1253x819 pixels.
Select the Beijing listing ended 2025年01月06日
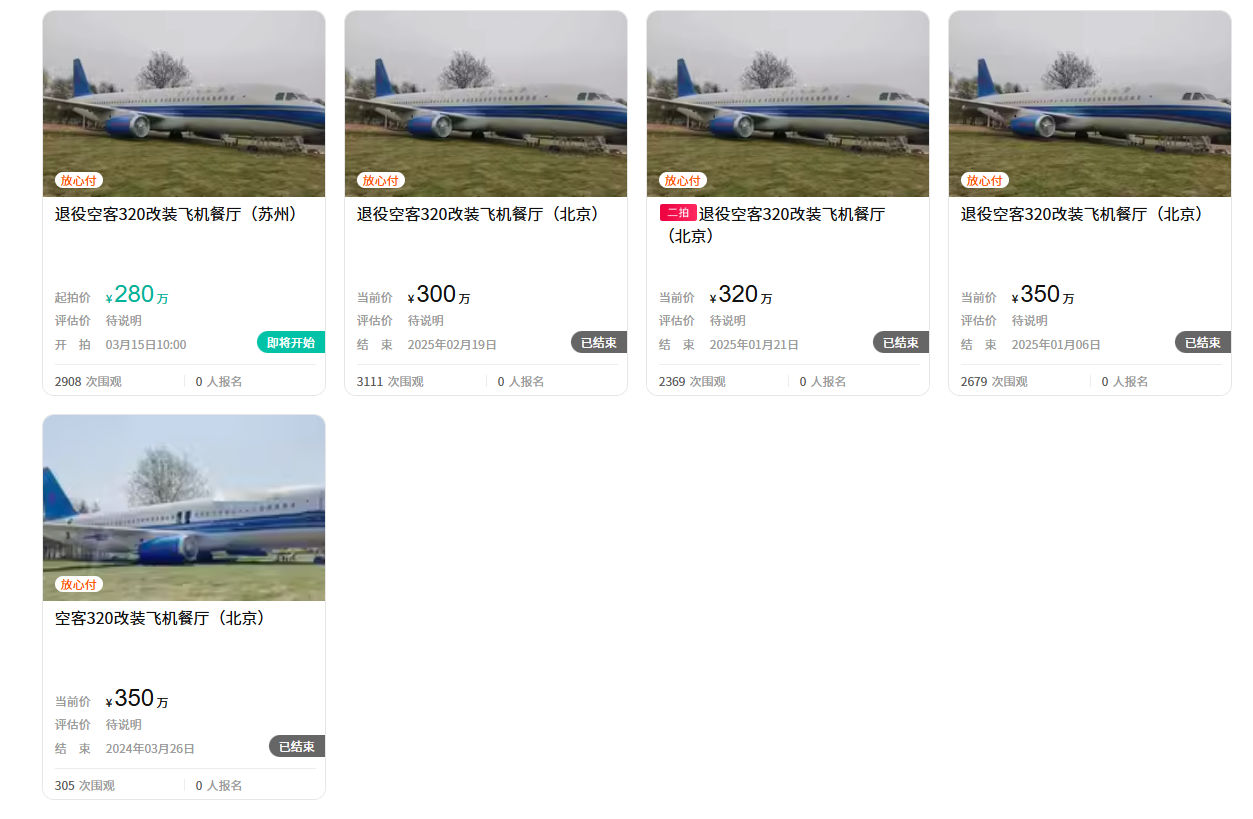tap(1082, 214)
